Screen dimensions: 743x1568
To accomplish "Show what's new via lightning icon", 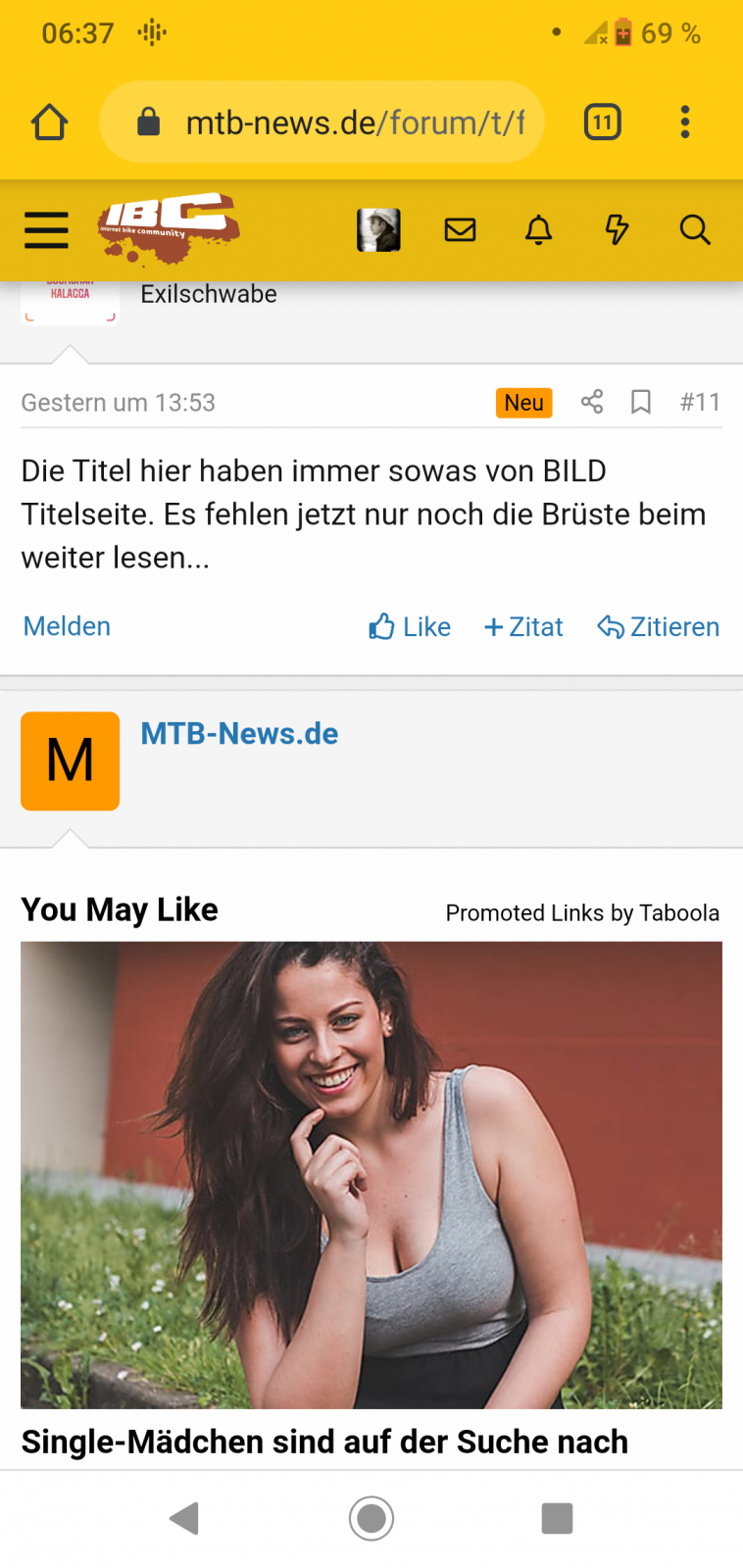I will pos(617,230).
